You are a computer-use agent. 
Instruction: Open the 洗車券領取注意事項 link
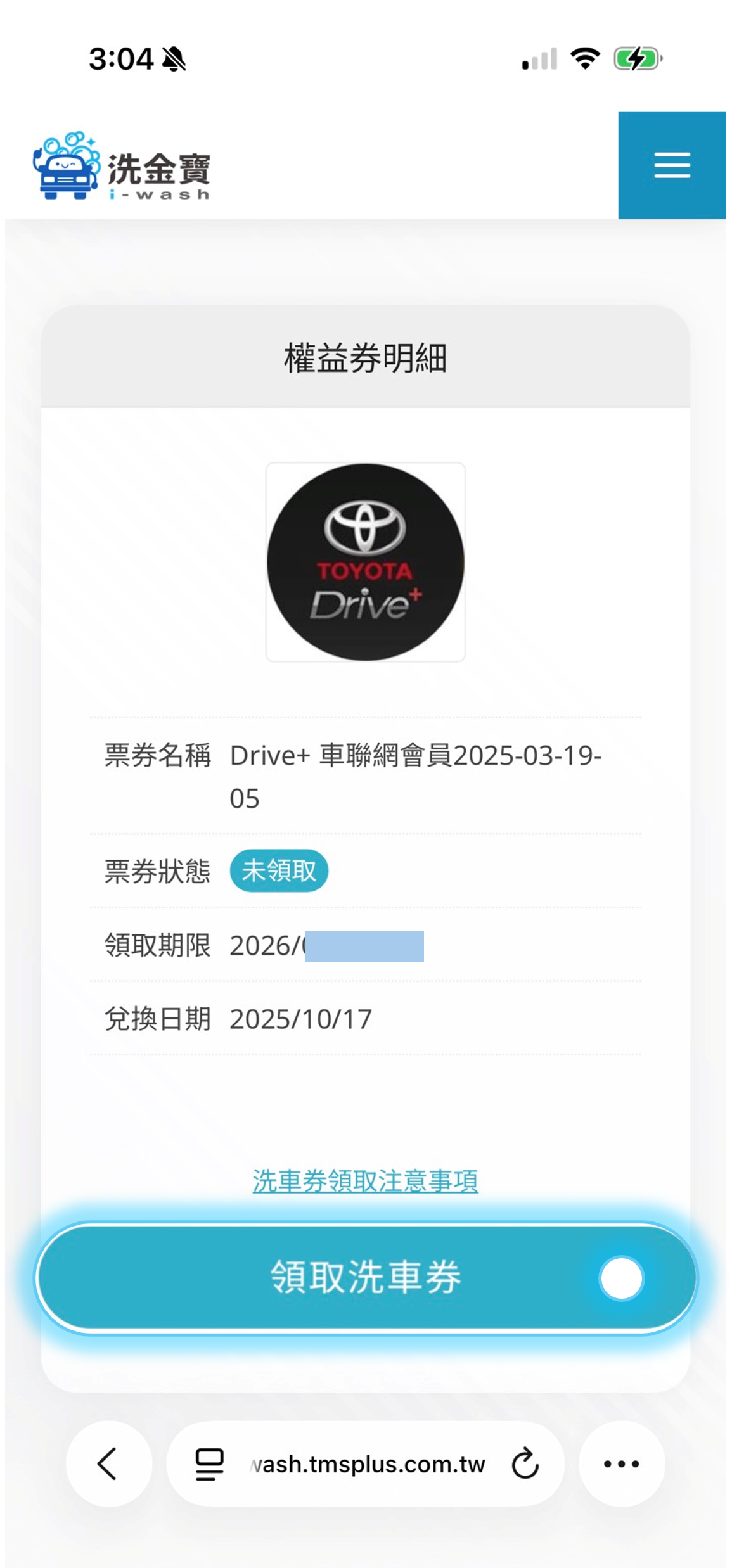[365, 1182]
